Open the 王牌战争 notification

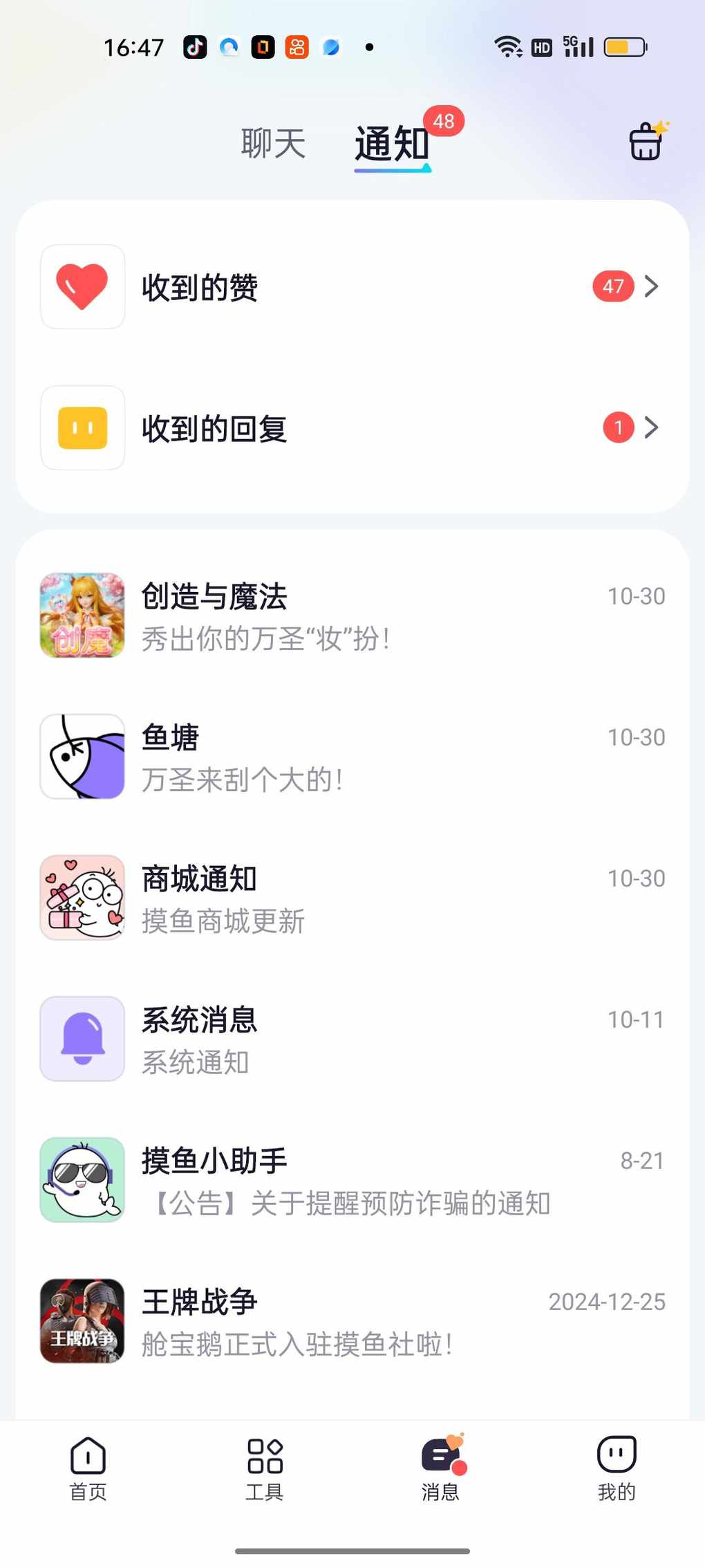[352, 1321]
